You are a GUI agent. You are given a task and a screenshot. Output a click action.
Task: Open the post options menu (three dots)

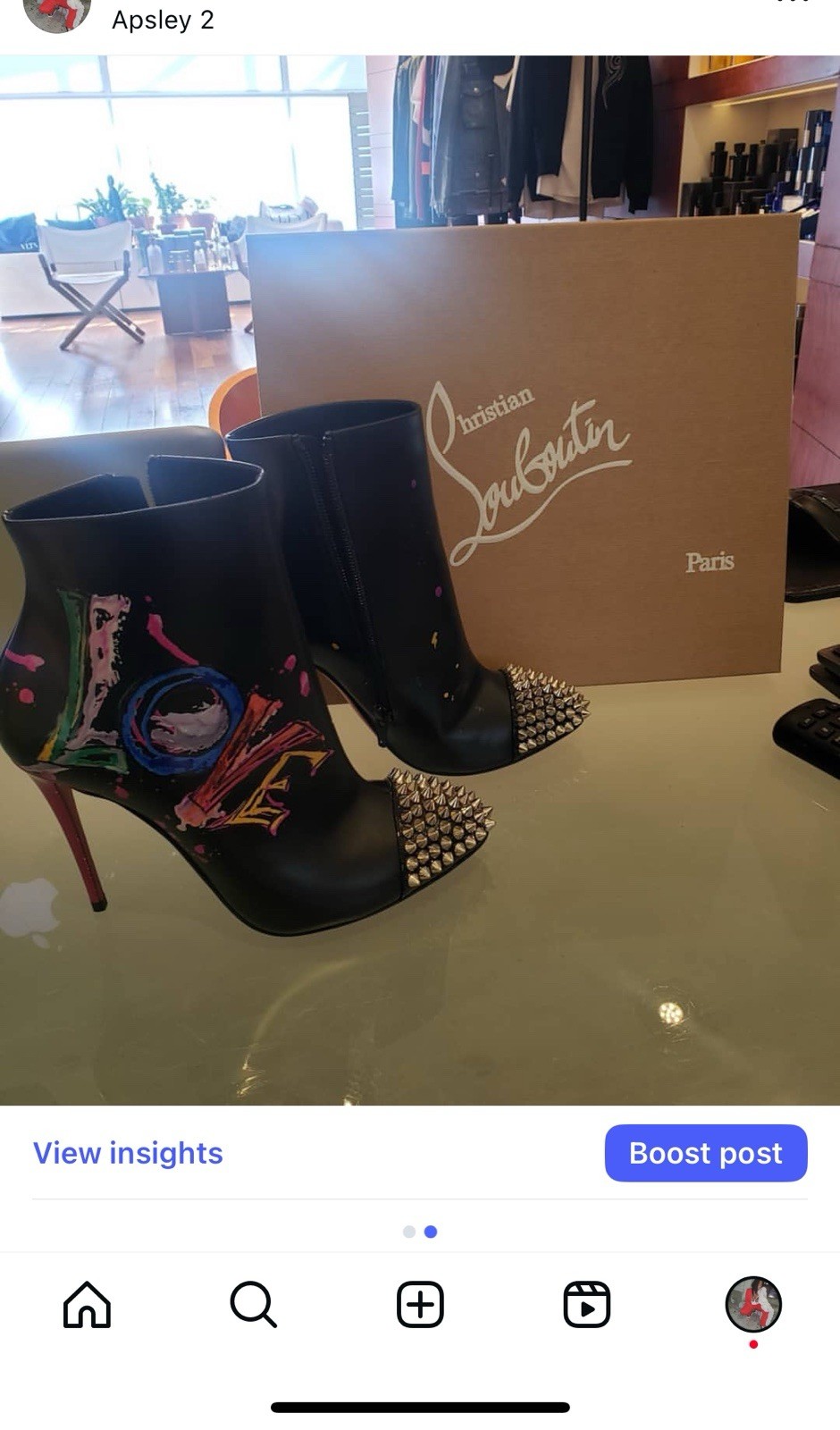pos(792,4)
